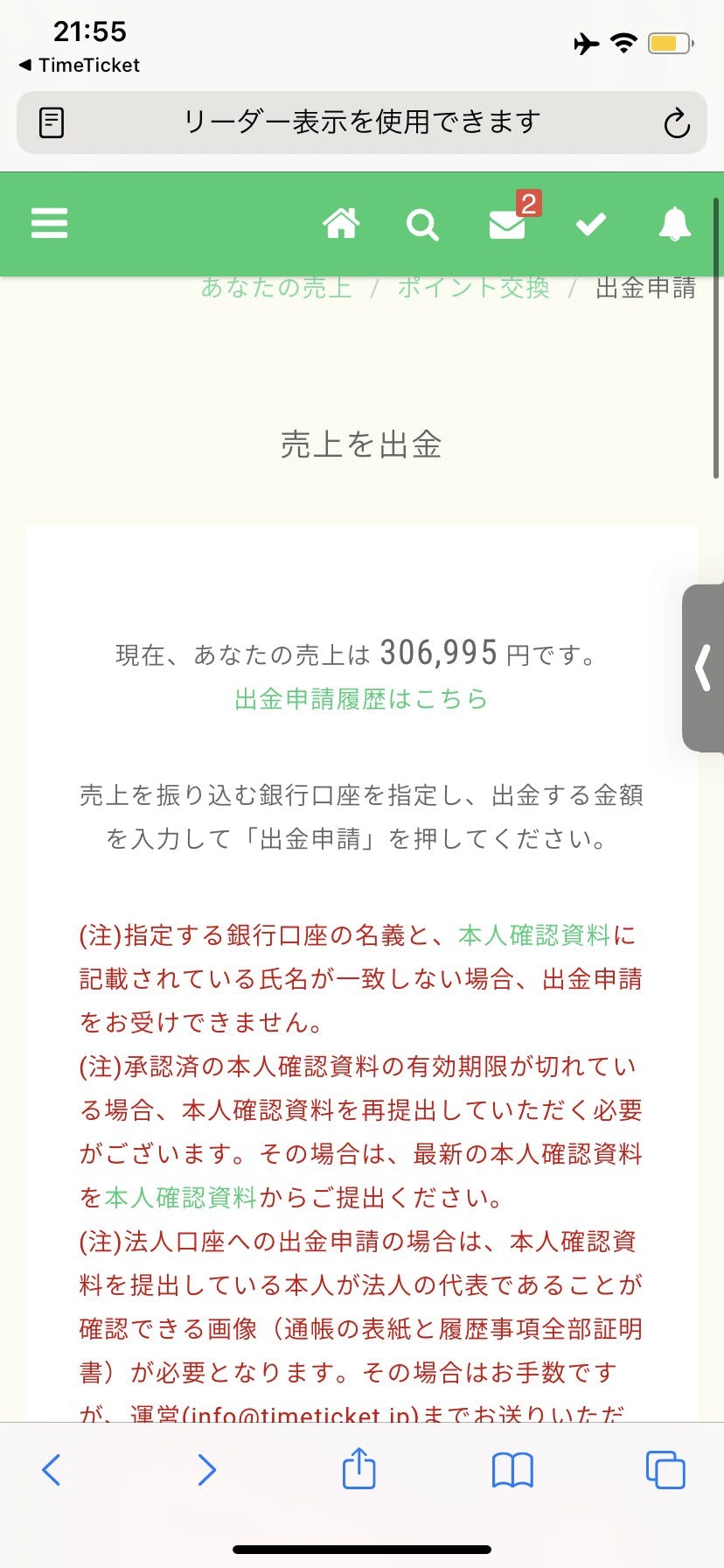Open Safari bookmarks

tap(512, 1469)
